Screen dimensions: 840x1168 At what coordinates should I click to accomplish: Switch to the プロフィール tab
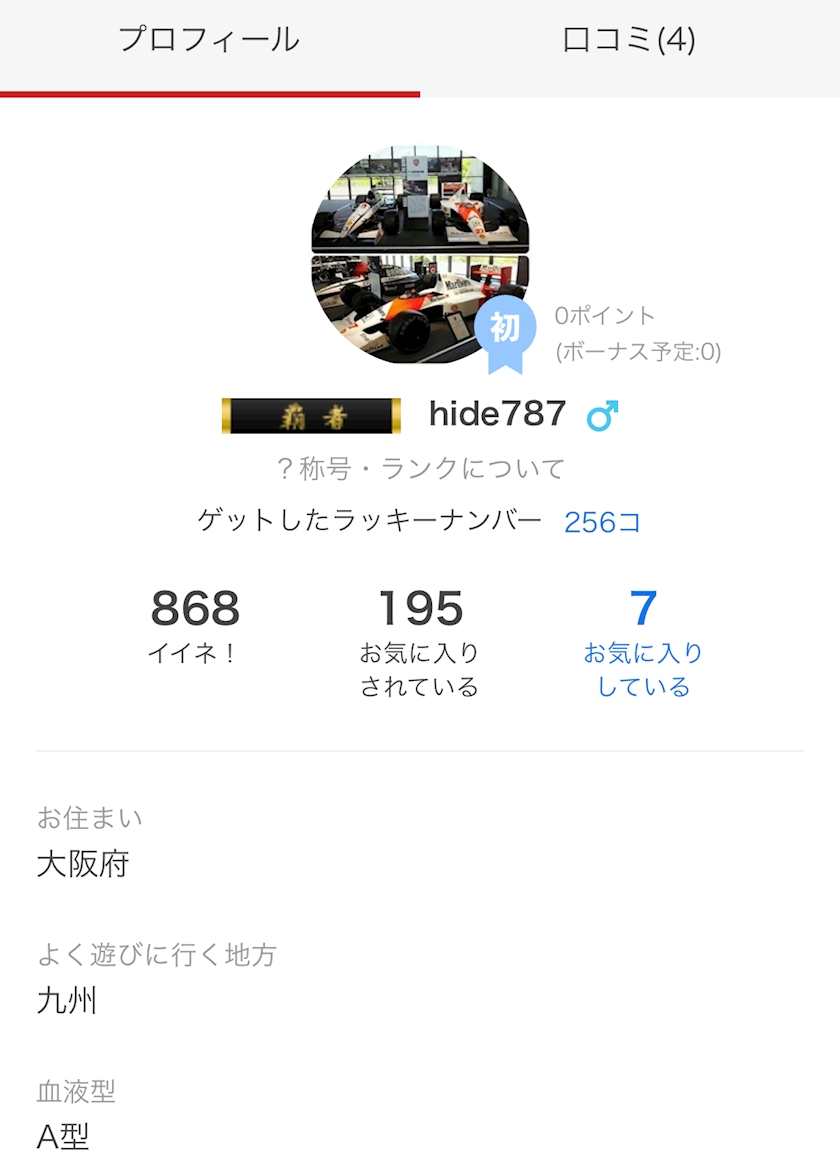point(209,41)
